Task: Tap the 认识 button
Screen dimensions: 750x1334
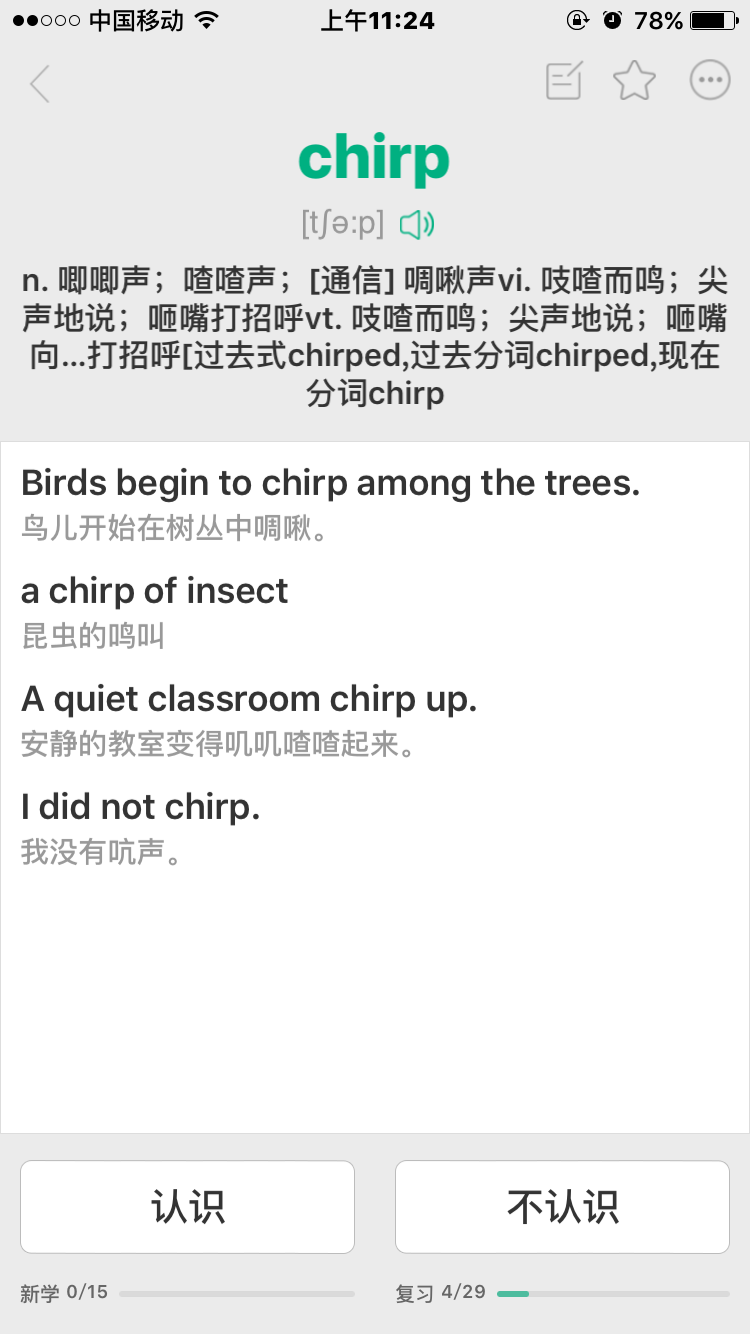Action: coord(188,1206)
